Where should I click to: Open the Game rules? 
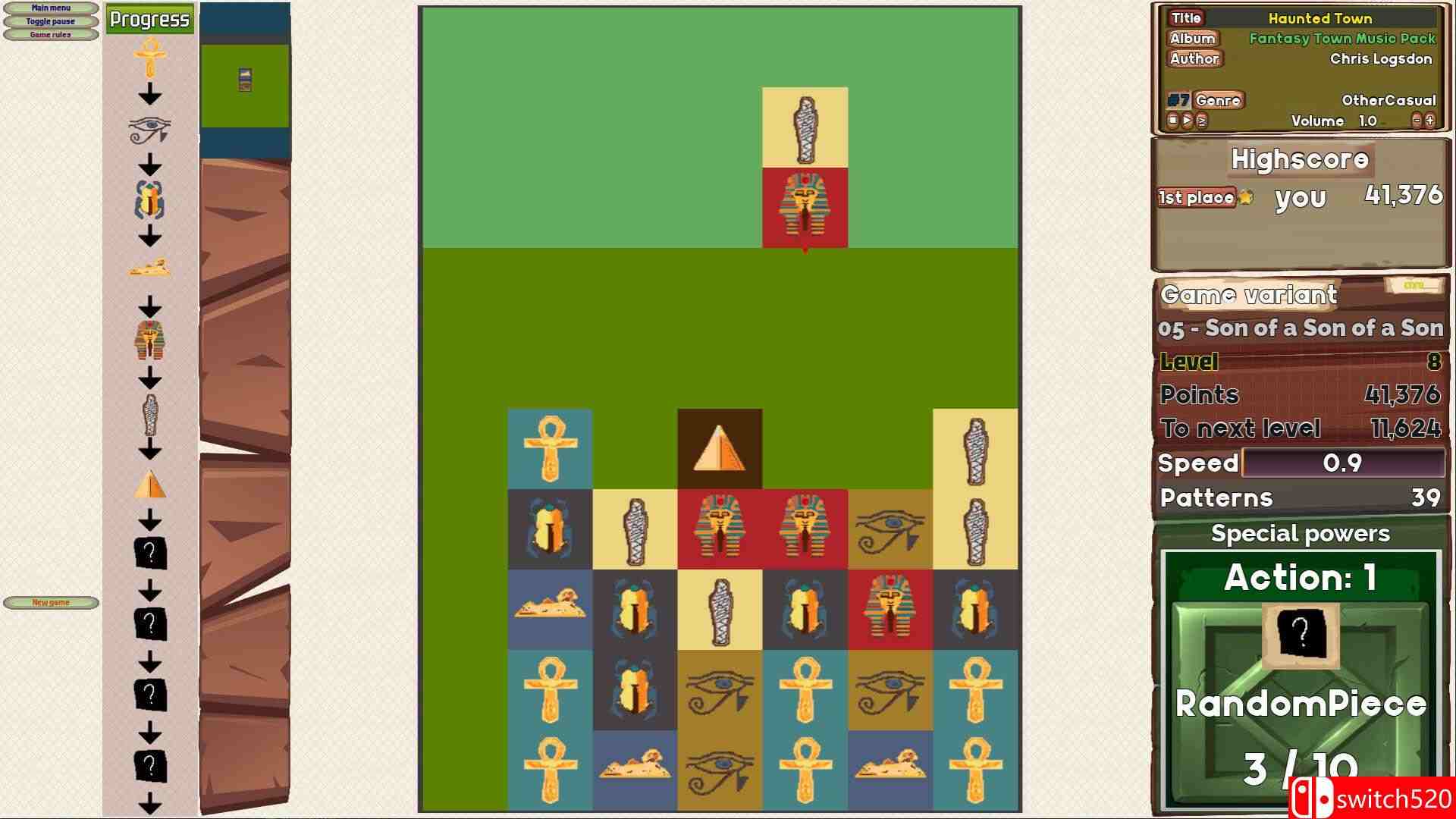pos(51,34)
